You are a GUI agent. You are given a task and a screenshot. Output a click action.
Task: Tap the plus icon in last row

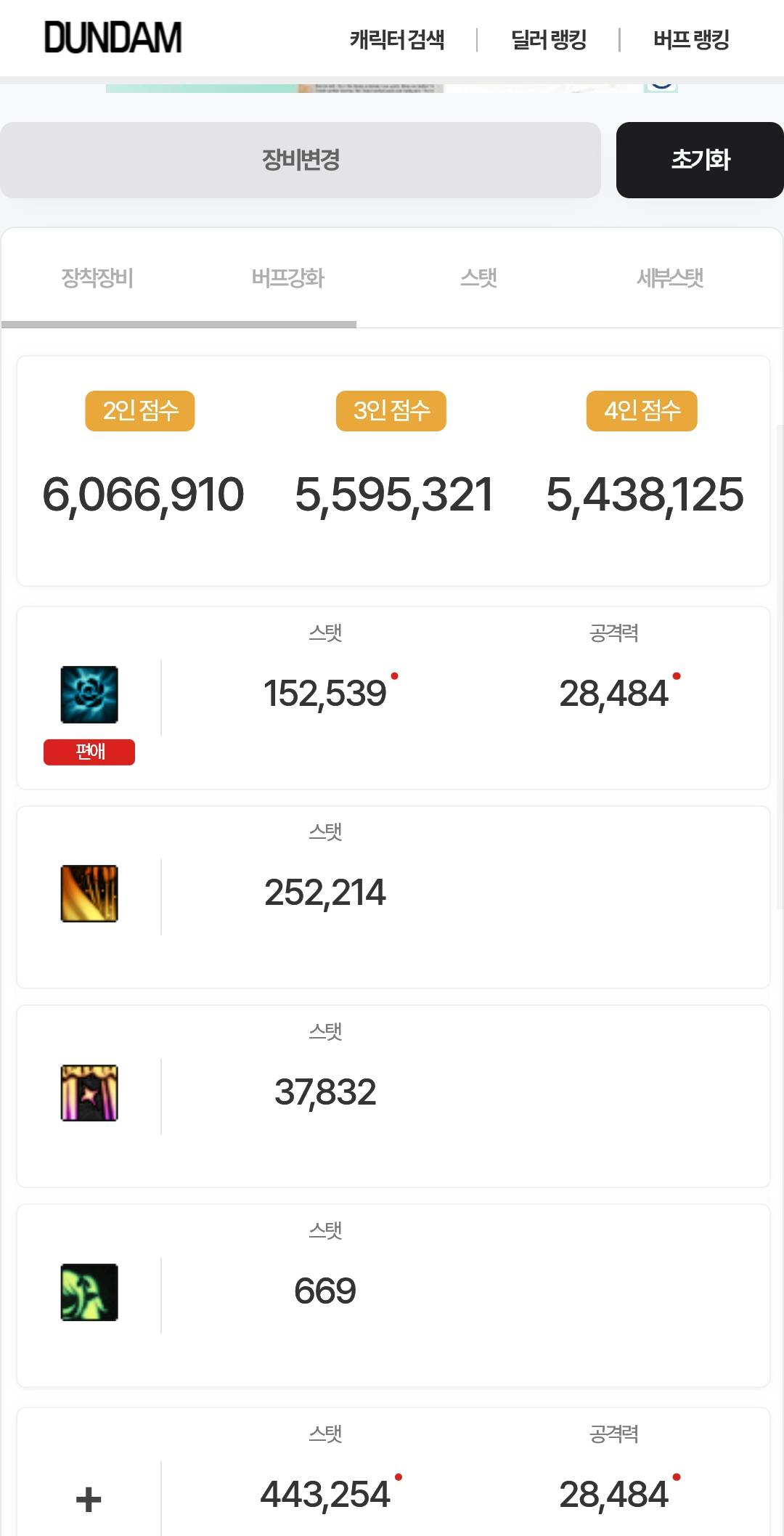pyautogui.click(x=89, y=1499)
